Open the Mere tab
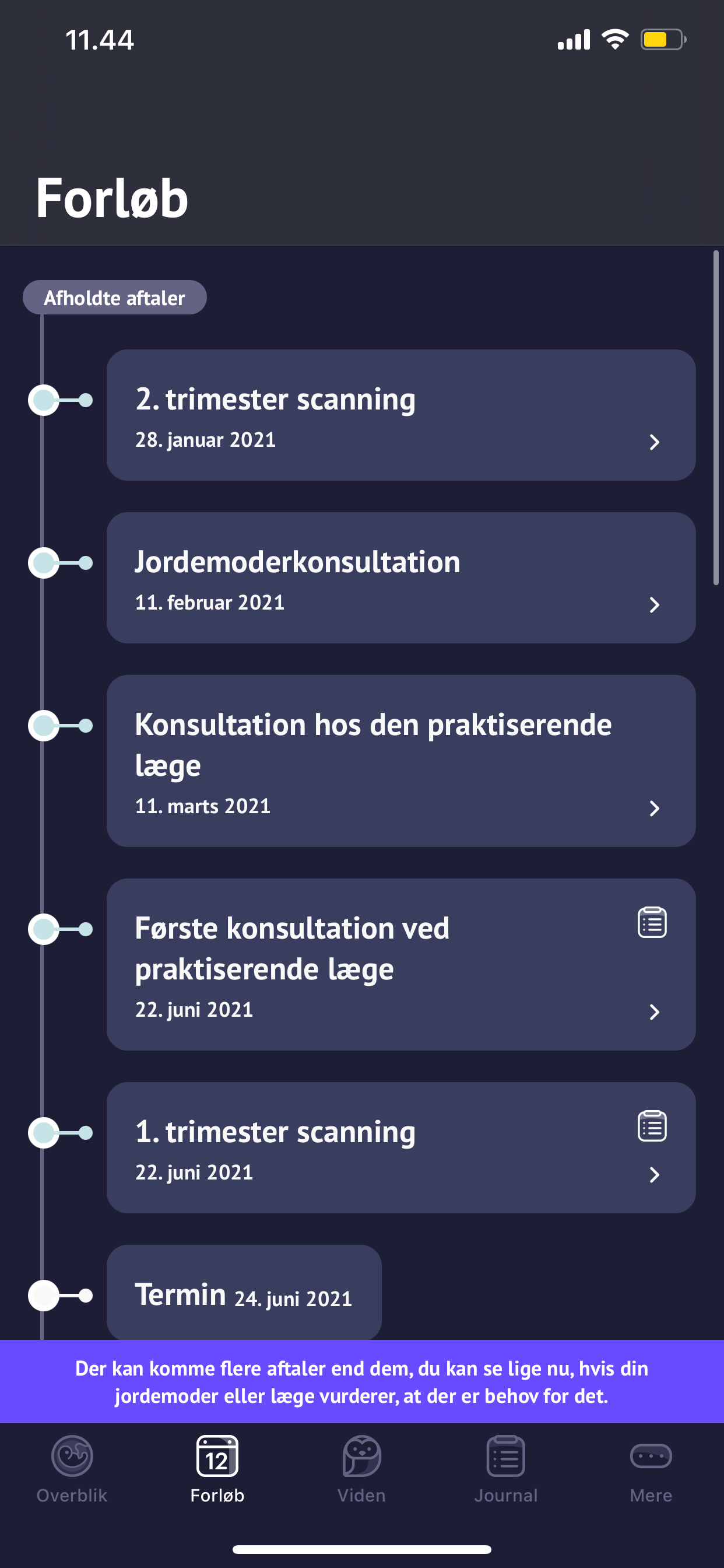This screenshot has width=724, height=1568. pos(651,1468)
